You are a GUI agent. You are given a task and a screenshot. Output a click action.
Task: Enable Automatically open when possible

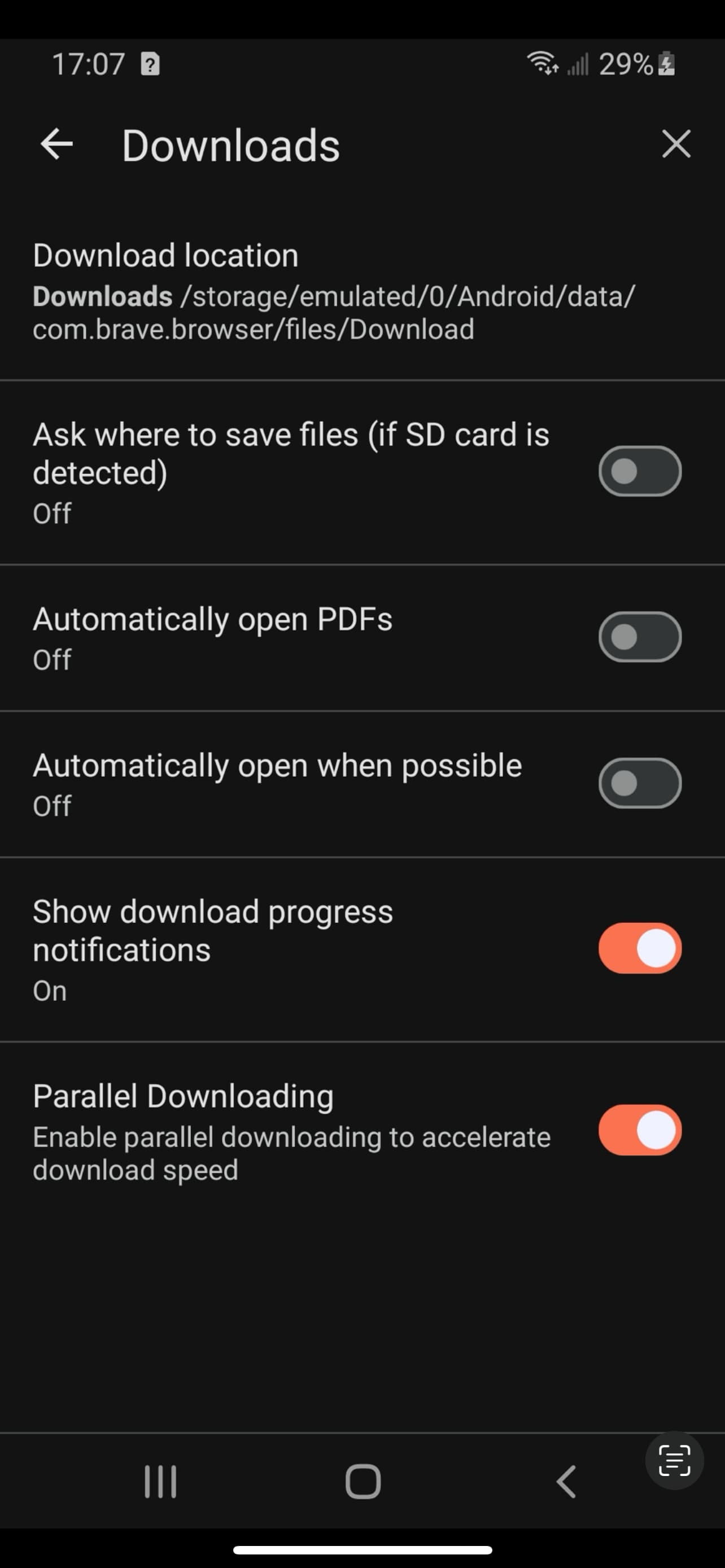pyautogui.click(x=640, y=783)
